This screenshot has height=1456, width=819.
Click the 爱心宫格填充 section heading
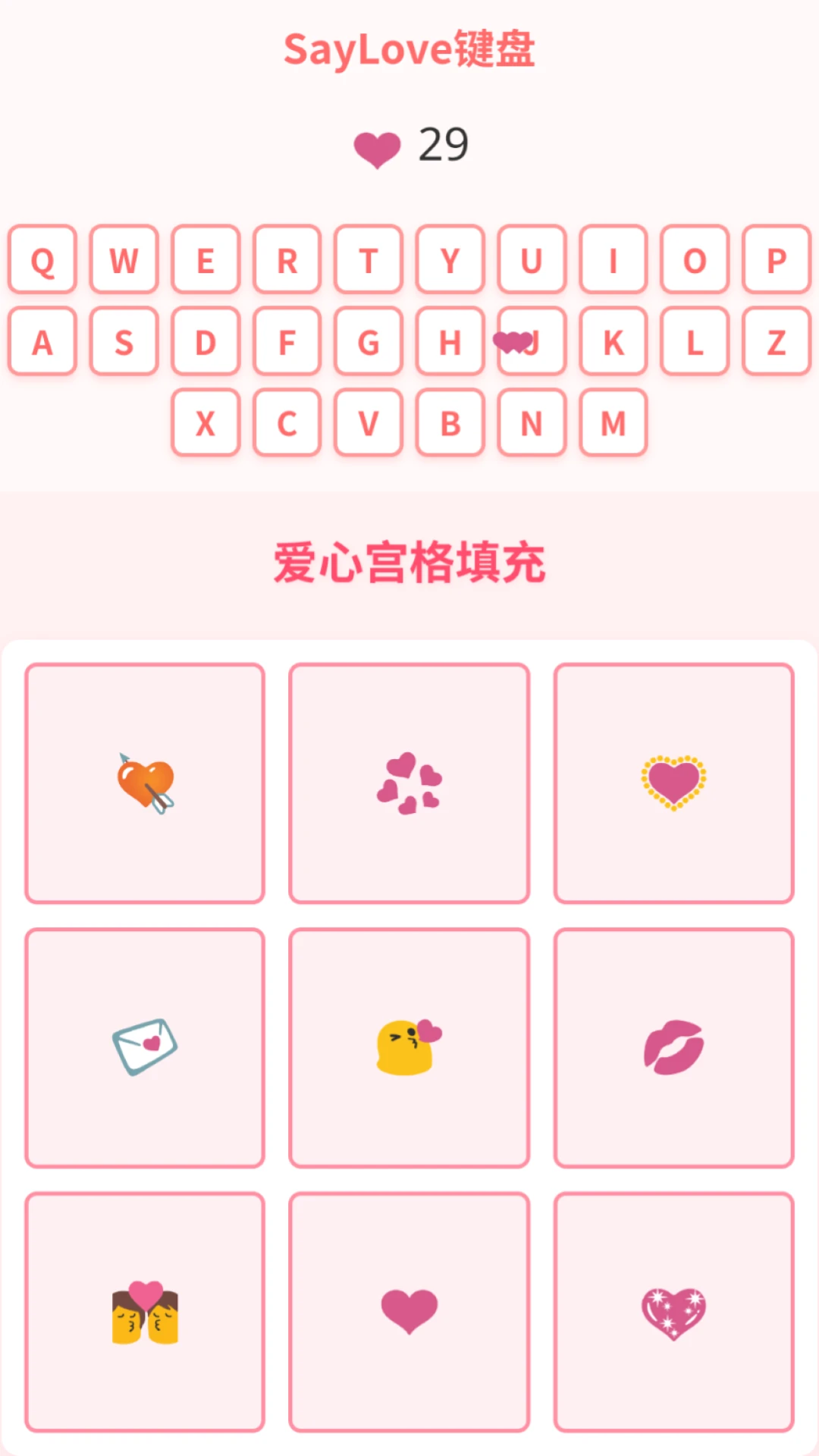[x=409, y=560]
